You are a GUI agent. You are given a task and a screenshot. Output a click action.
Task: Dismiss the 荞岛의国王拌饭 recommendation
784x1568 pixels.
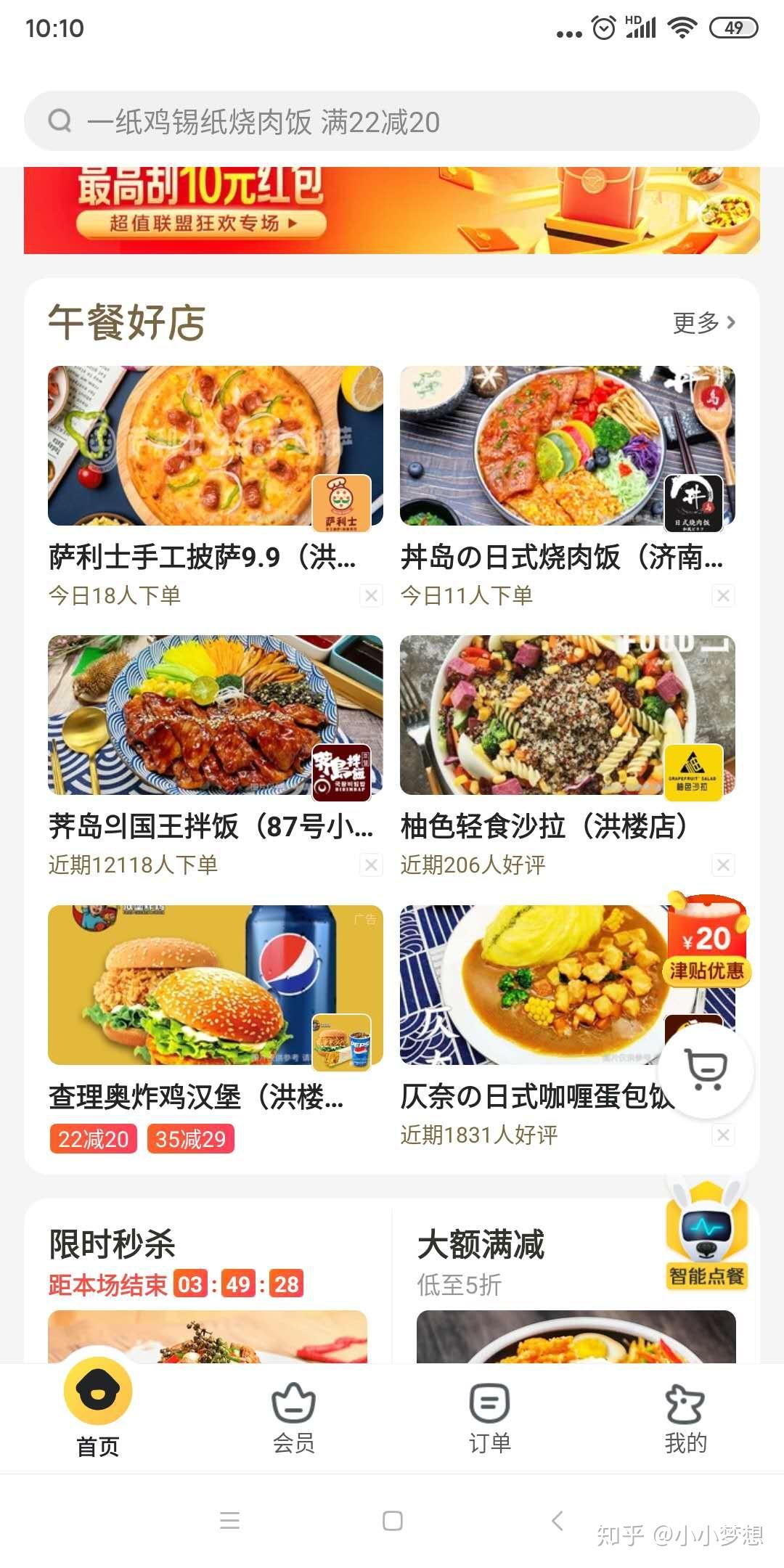coord(371,865)
